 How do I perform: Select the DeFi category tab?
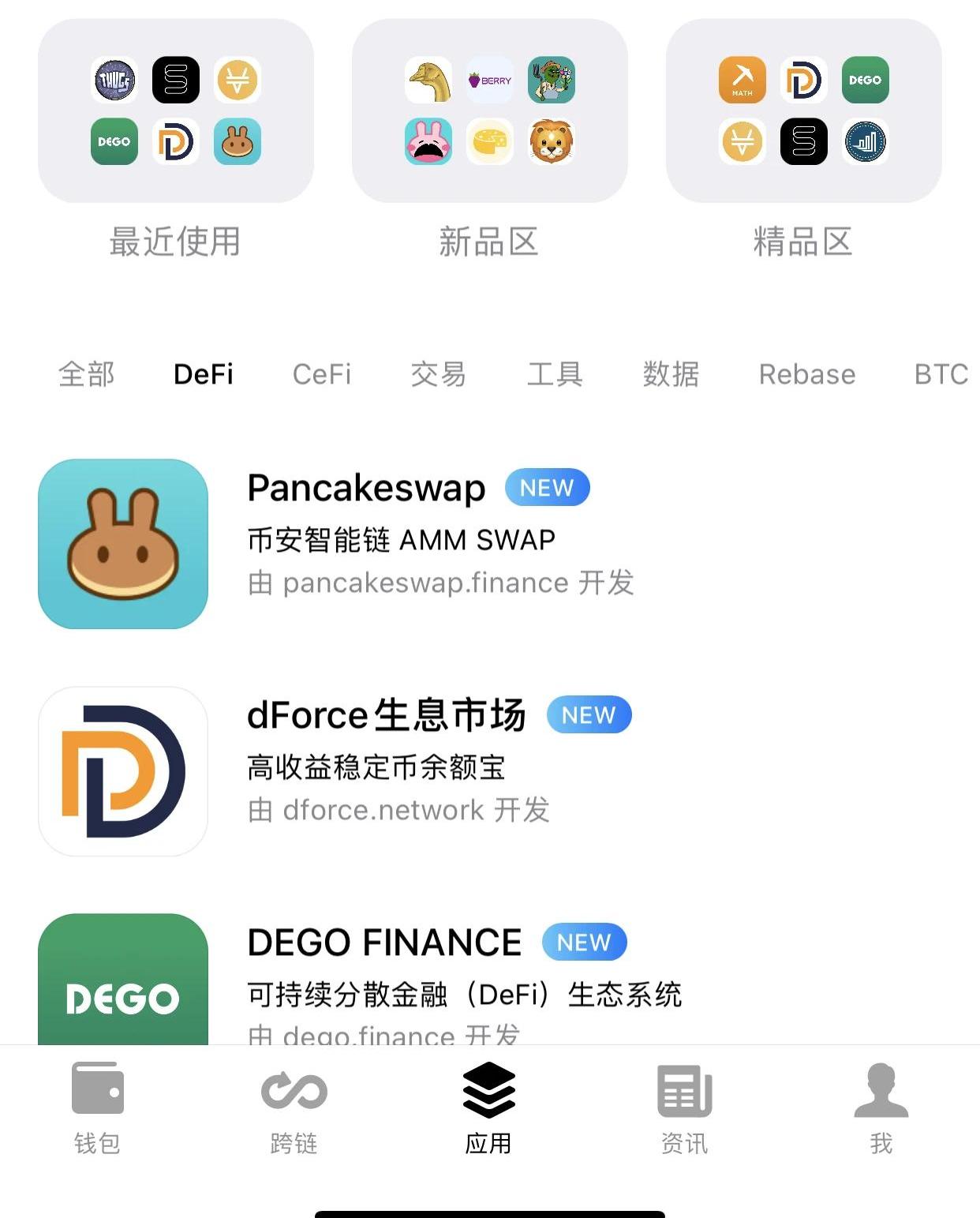[x=204, y=374]
